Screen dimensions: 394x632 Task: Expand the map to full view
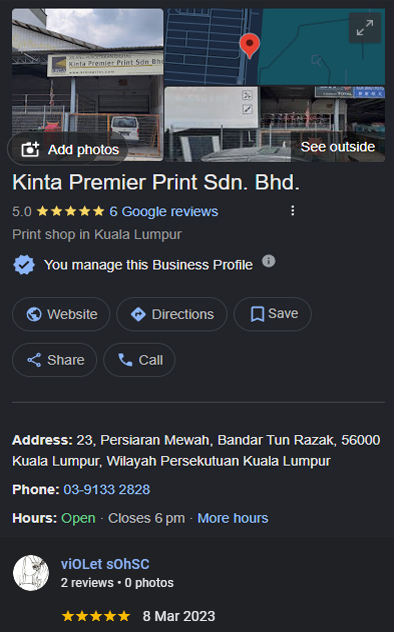pyautogui.click(x=365, y=28)
